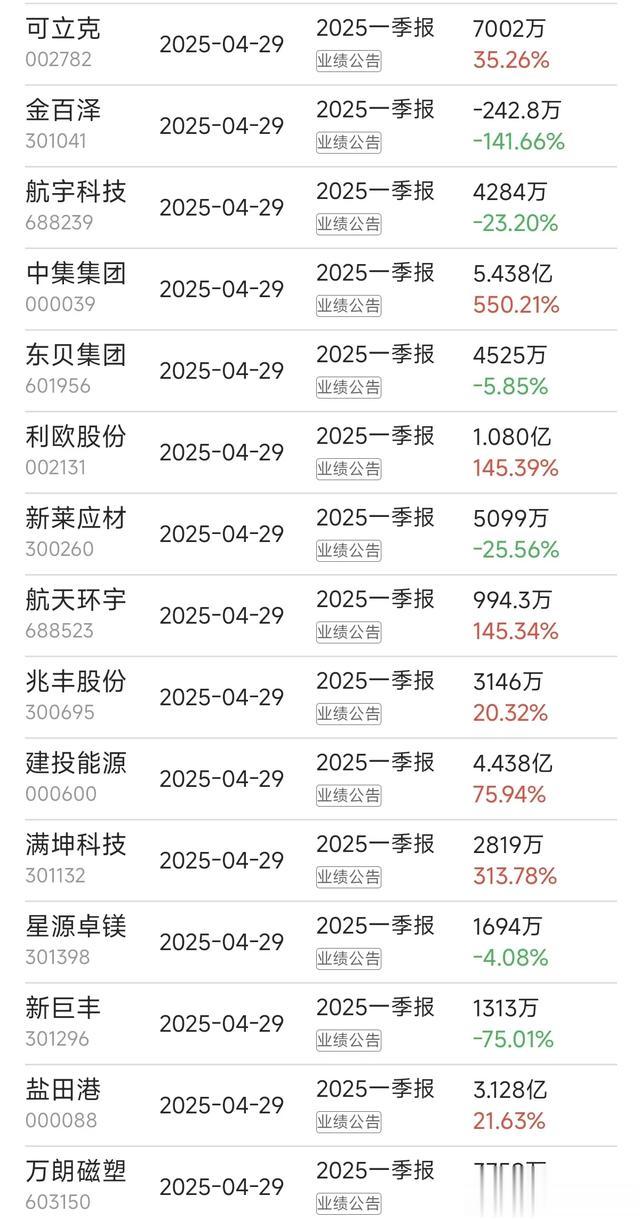Tap the 利欧股份 002131 row
The image size is (640, 1219).
[320, 453]
